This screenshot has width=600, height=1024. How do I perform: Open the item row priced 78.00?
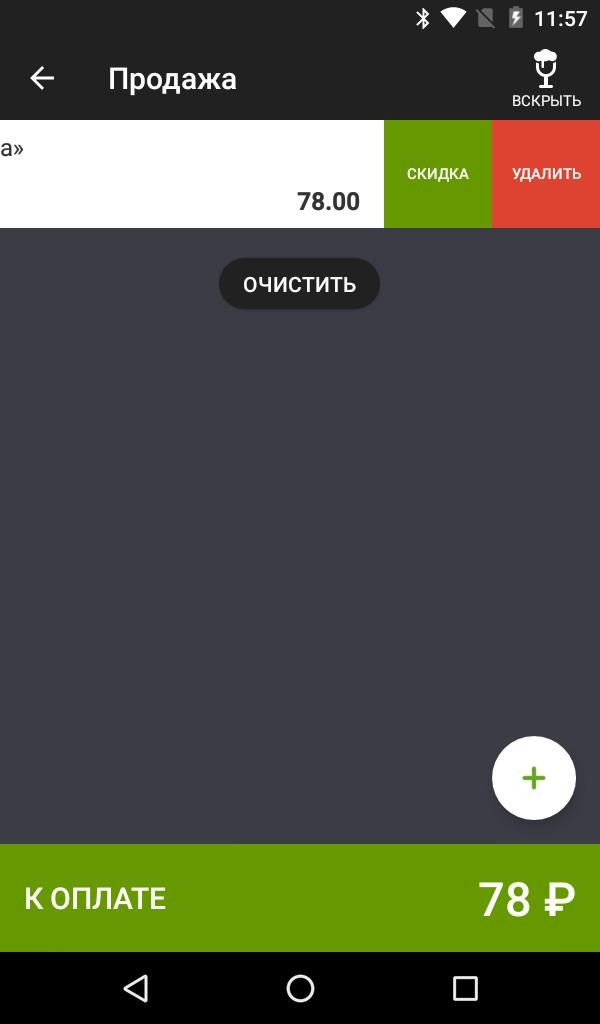(192, 174)
